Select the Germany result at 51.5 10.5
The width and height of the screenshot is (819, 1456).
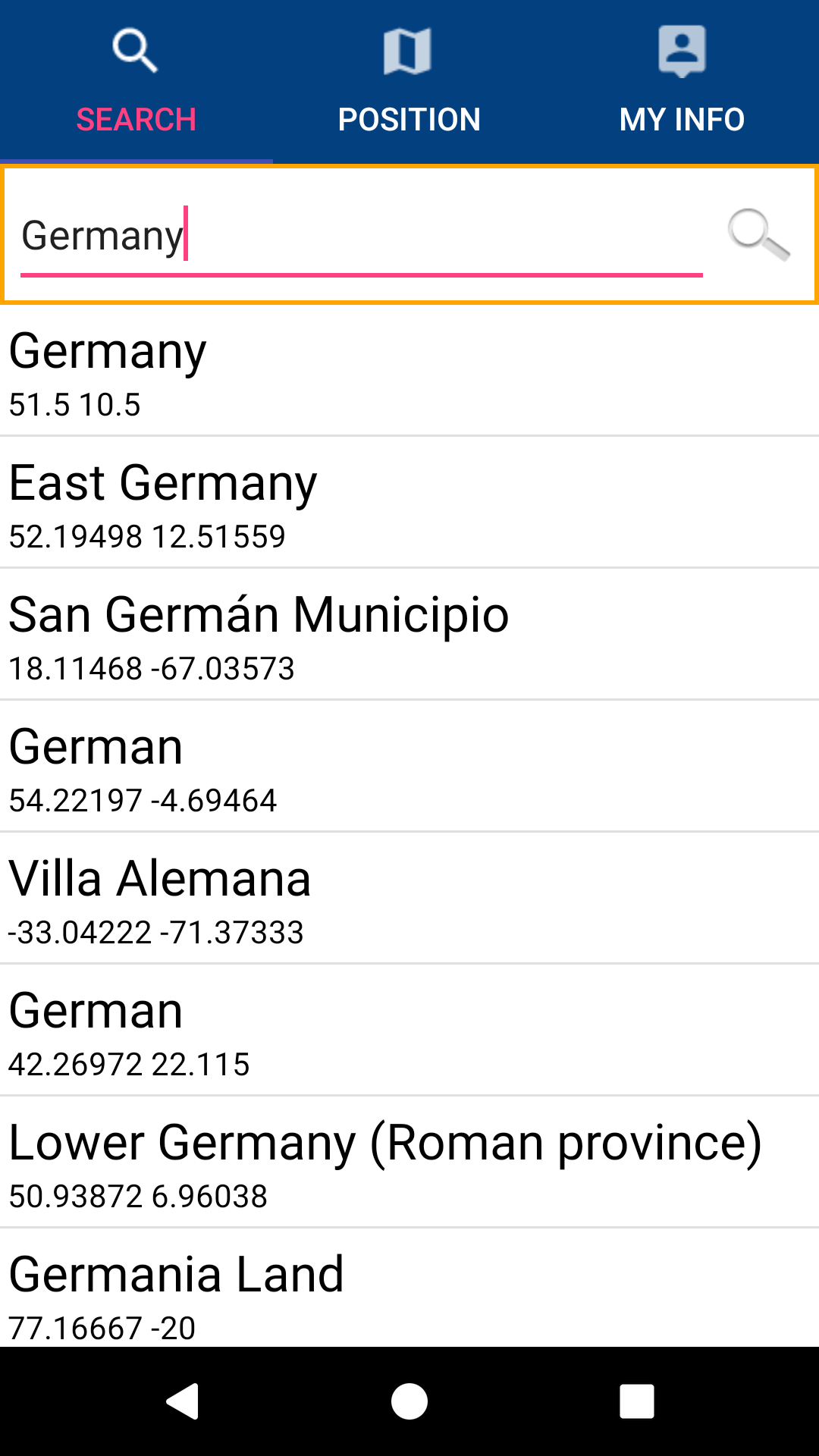(x=409, y=369)
